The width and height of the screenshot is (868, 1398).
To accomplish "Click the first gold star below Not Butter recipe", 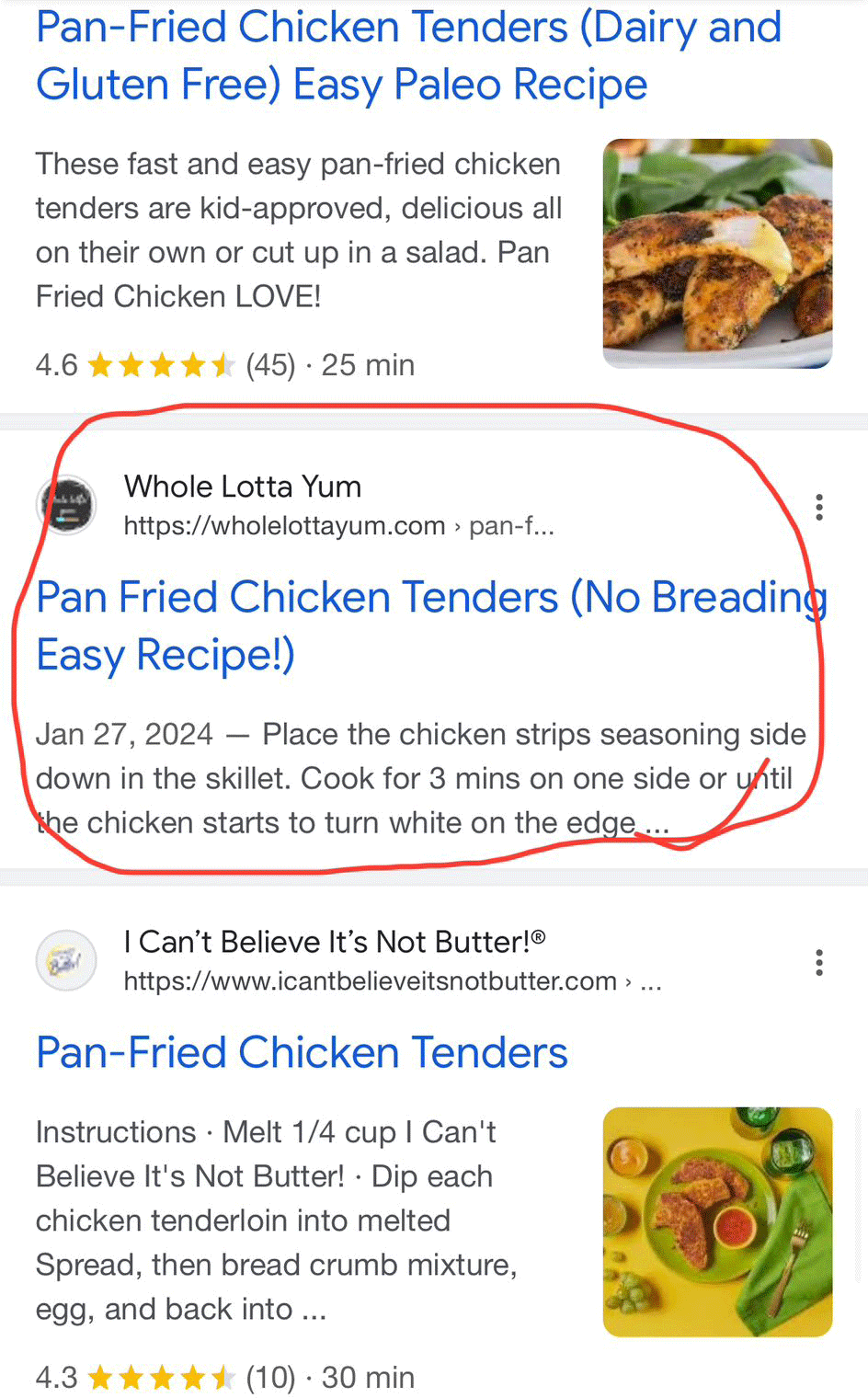I will [x=98, y=1378].
